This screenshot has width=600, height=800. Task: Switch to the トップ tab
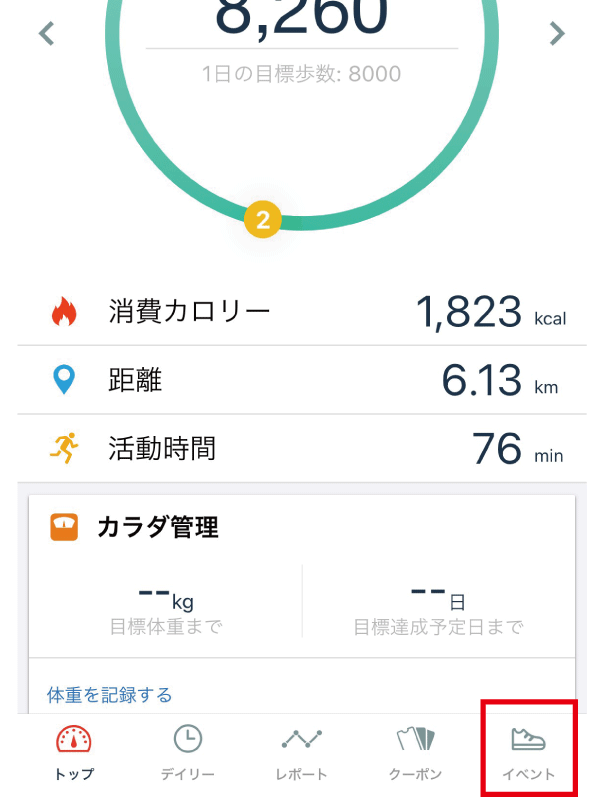(74, 753)
